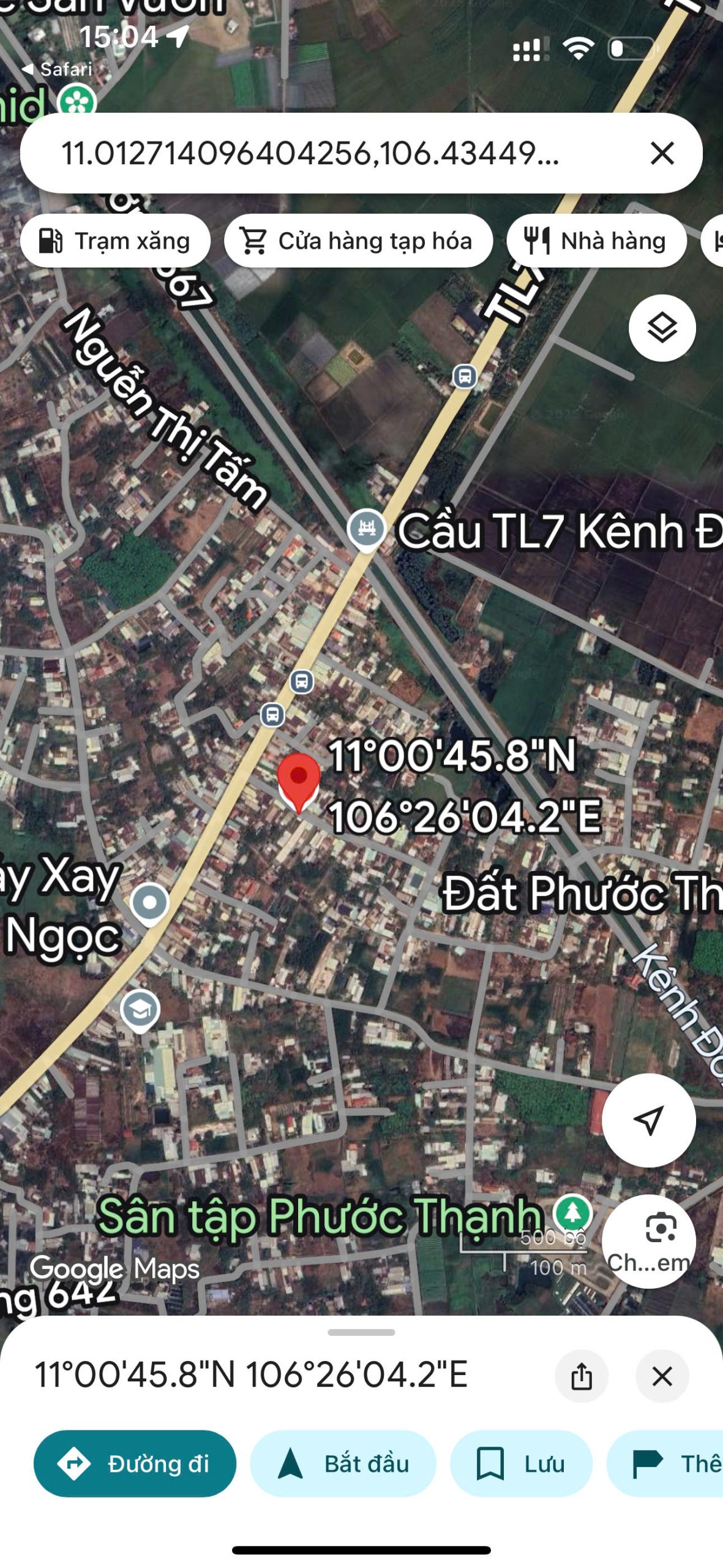Open the map layers button
This screenshot has height=1568, width=723.
(x=662, y=328)
